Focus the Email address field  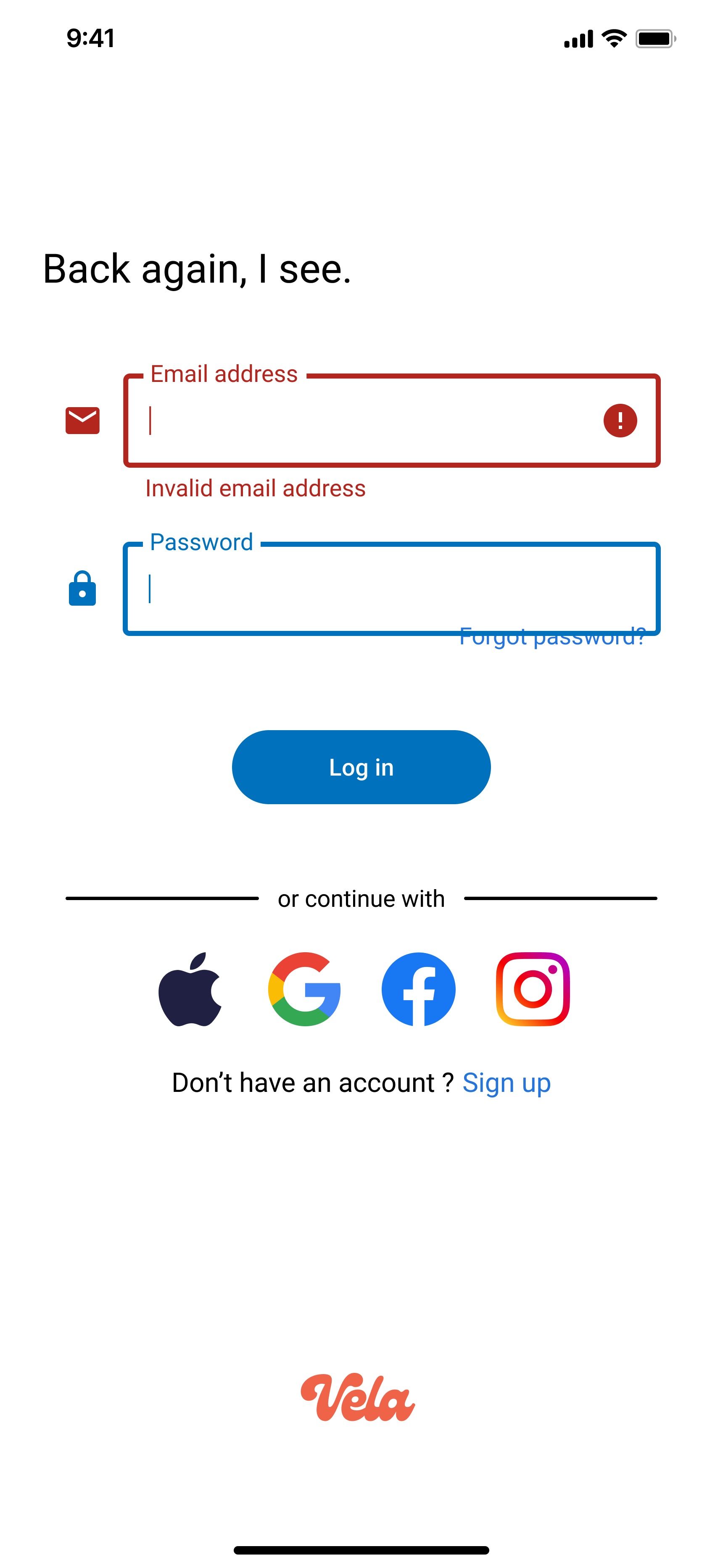click(391, 421)
